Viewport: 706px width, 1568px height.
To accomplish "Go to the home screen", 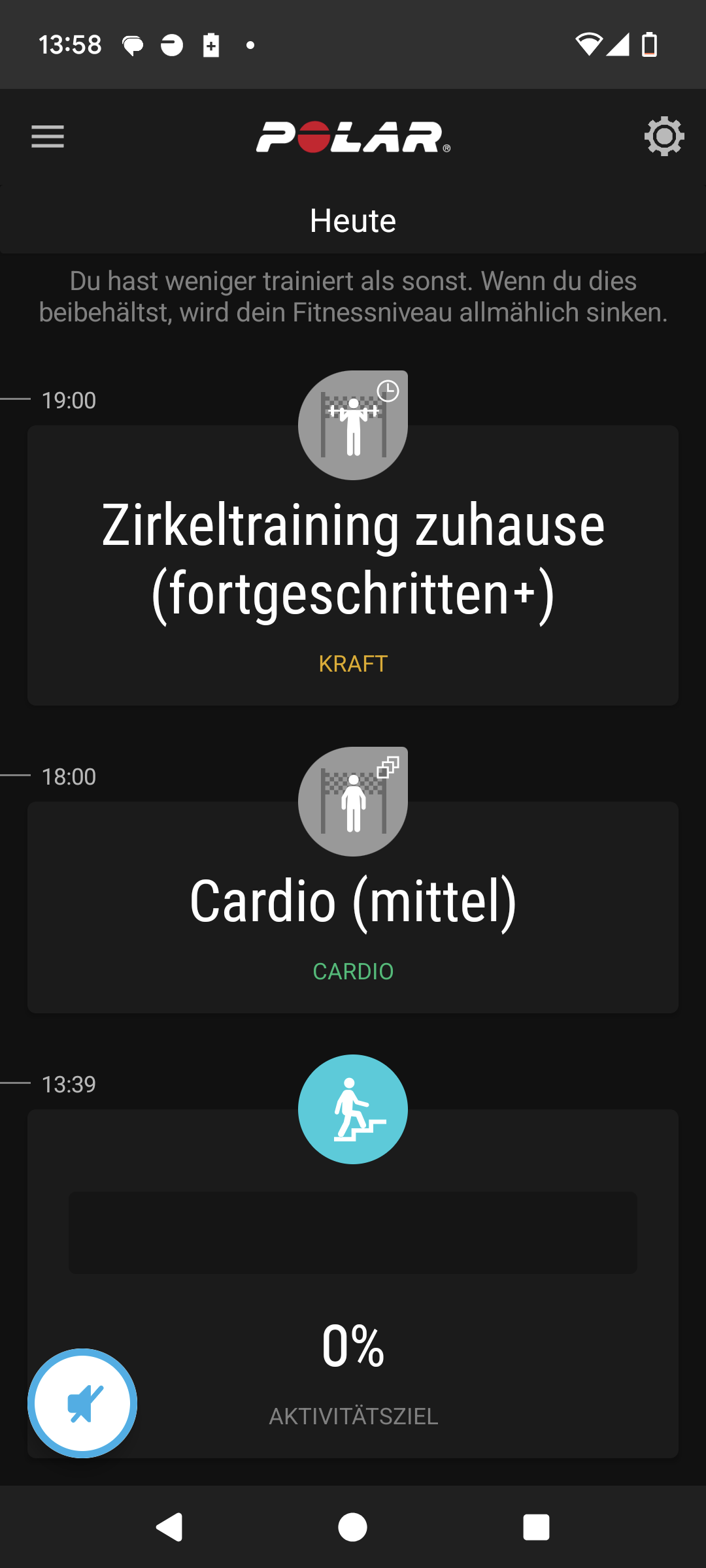I will [353, 1527].
